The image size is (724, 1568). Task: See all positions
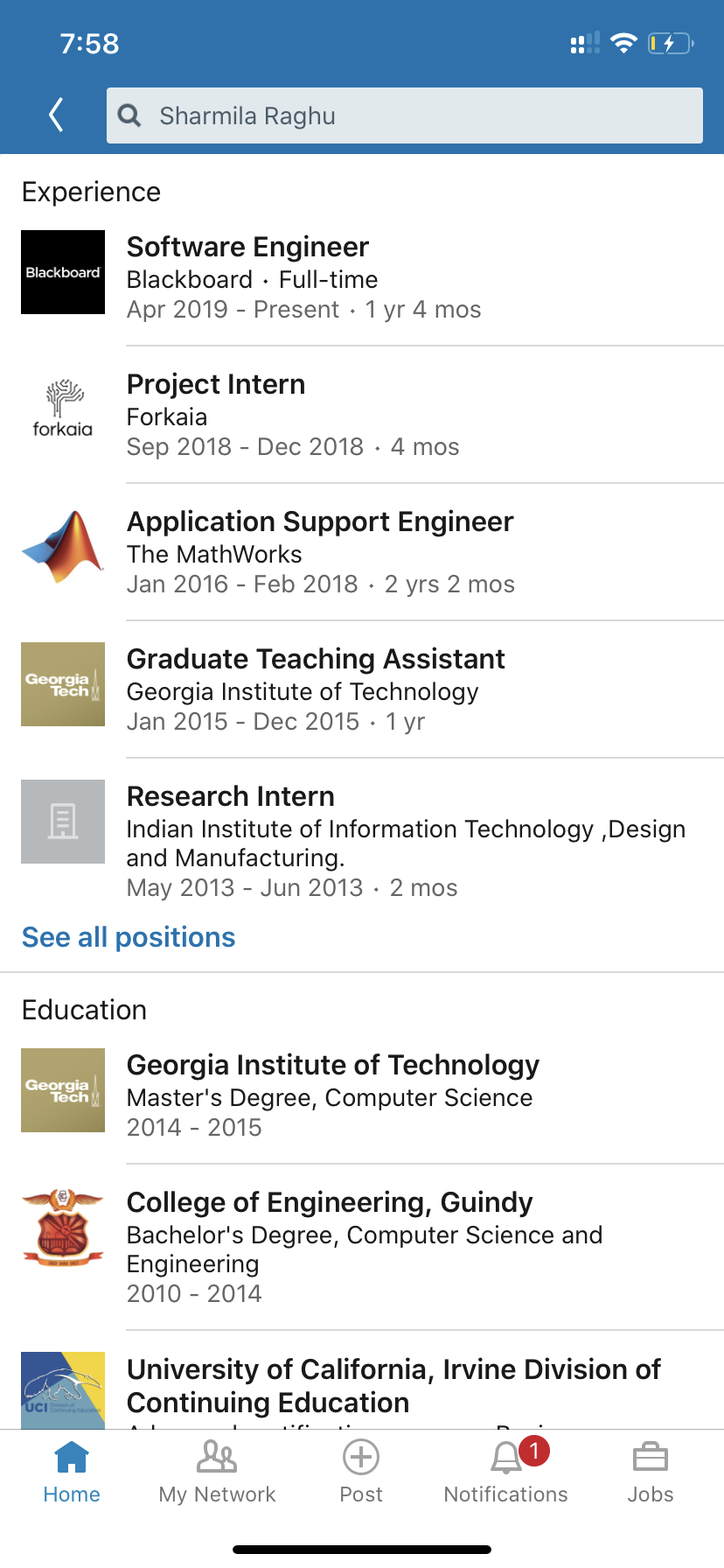(129, 937)
